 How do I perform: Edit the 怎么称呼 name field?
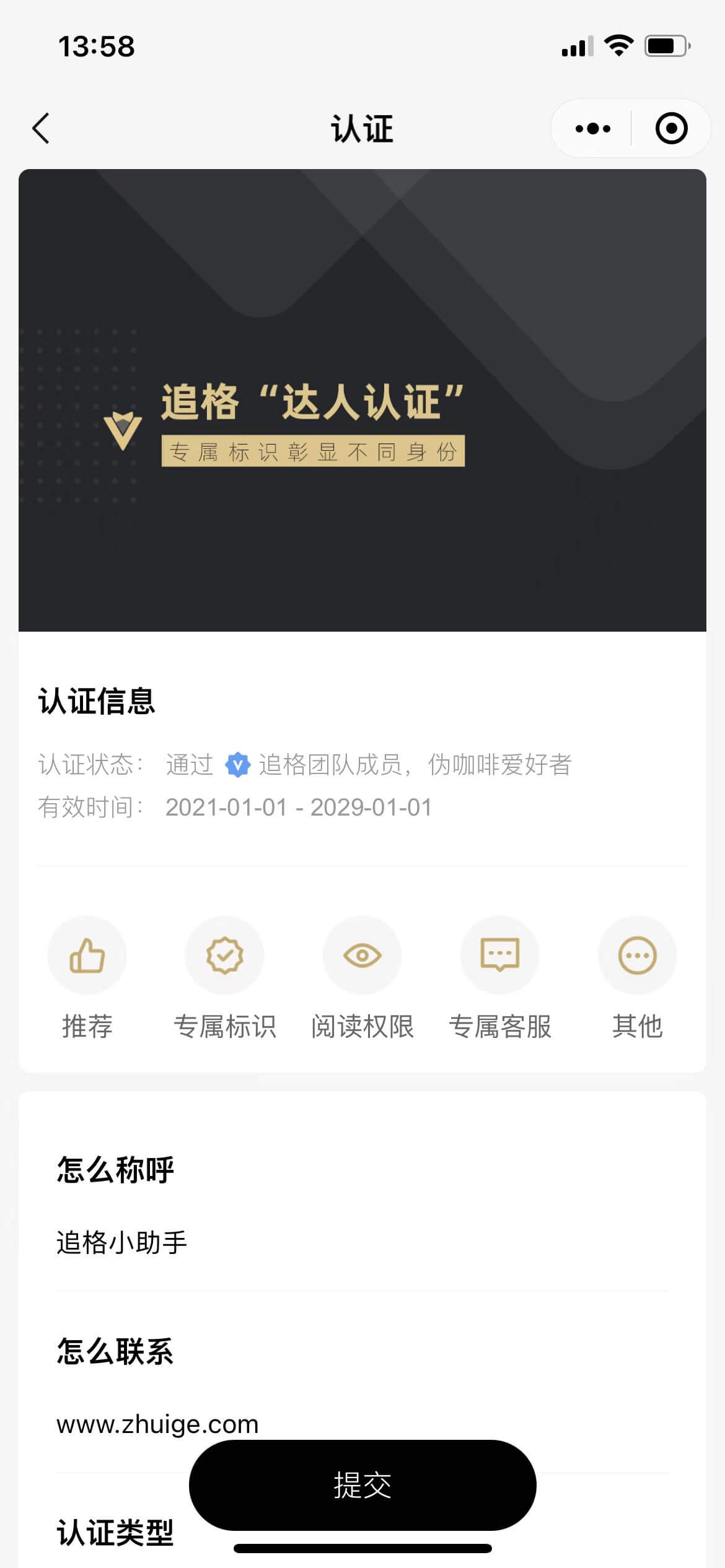pyautogui.click(x=362, y=1243)
